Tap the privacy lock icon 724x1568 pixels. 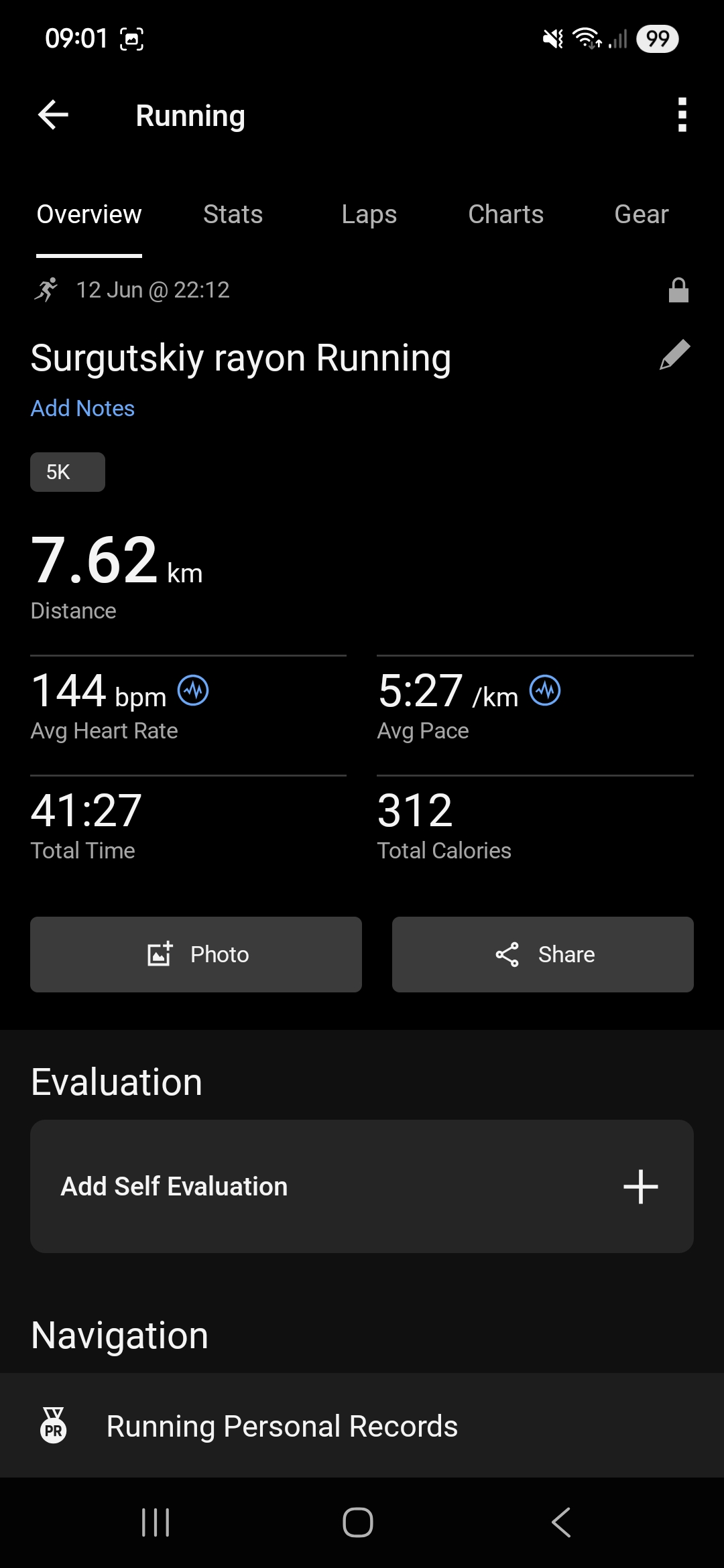[678, 290]
